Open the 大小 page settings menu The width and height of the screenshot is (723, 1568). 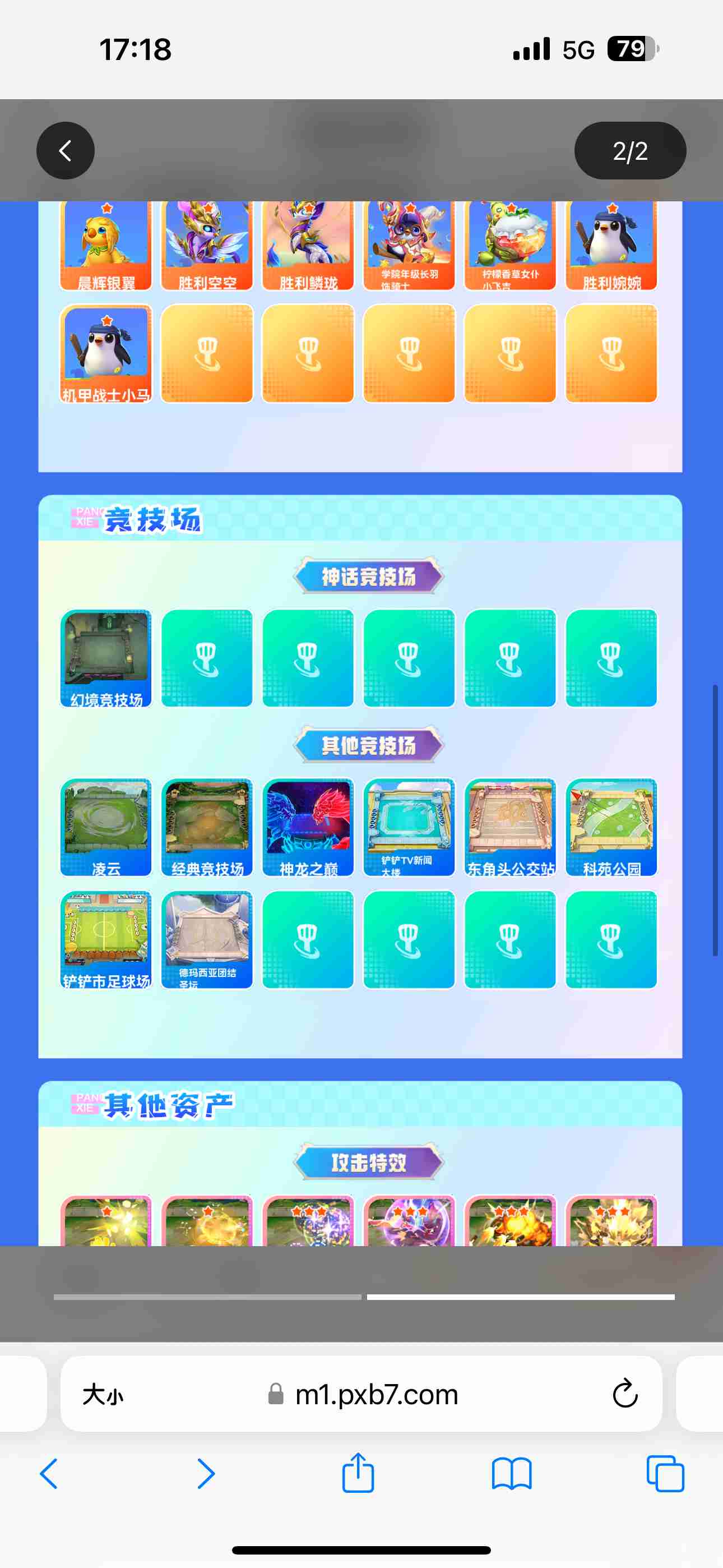point(102,1394)
